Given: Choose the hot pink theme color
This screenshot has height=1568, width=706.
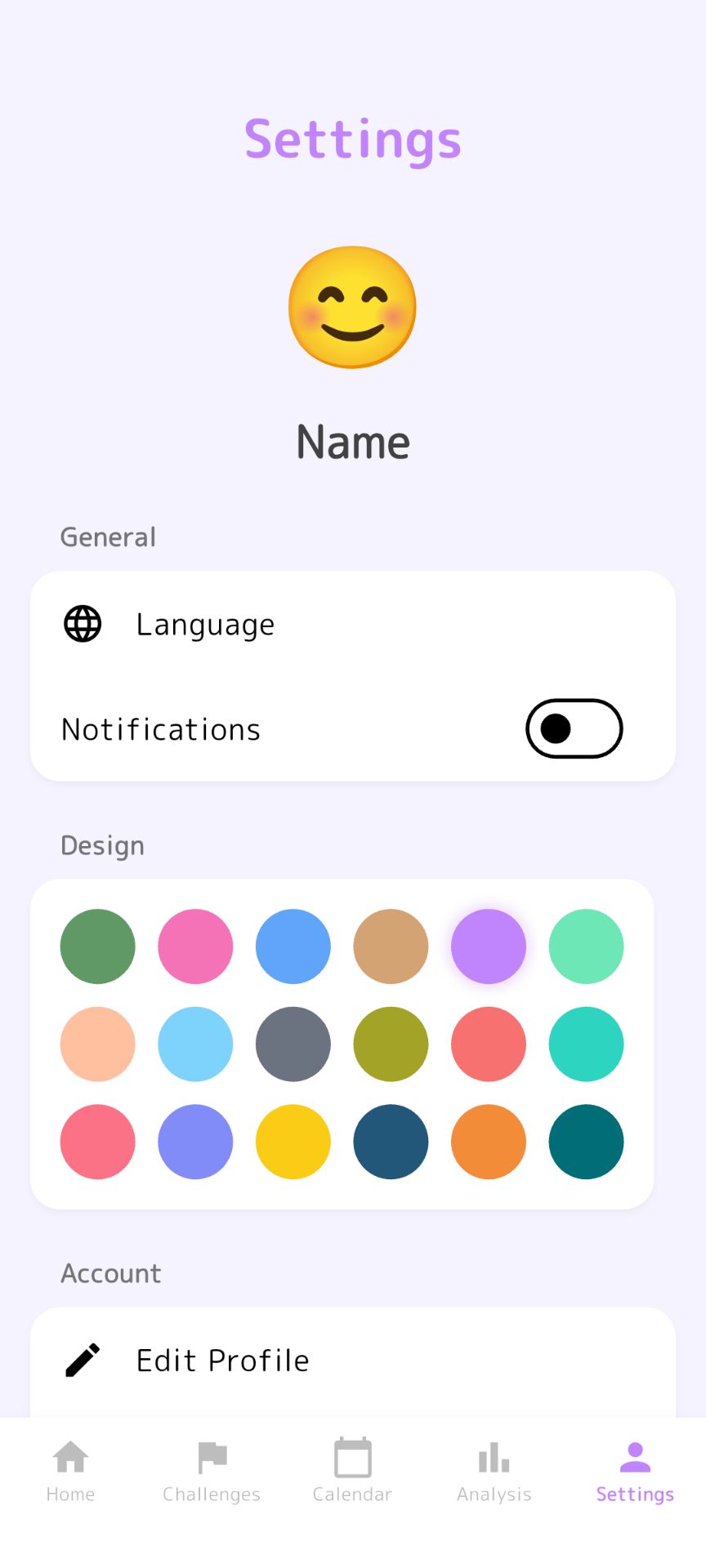Looking at the screenshot, I should click(x=195, y=947).
